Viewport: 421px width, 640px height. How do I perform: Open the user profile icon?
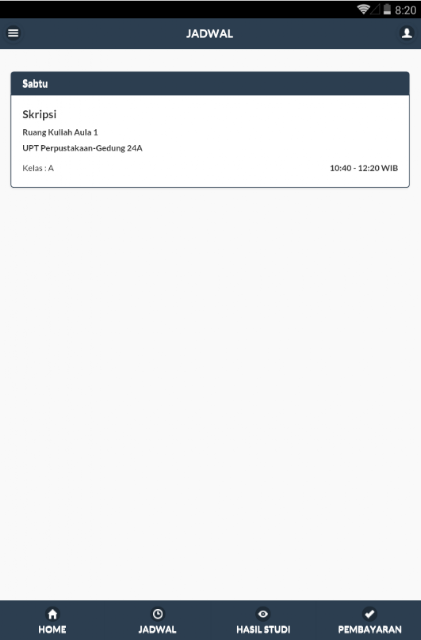pos(407,33)
